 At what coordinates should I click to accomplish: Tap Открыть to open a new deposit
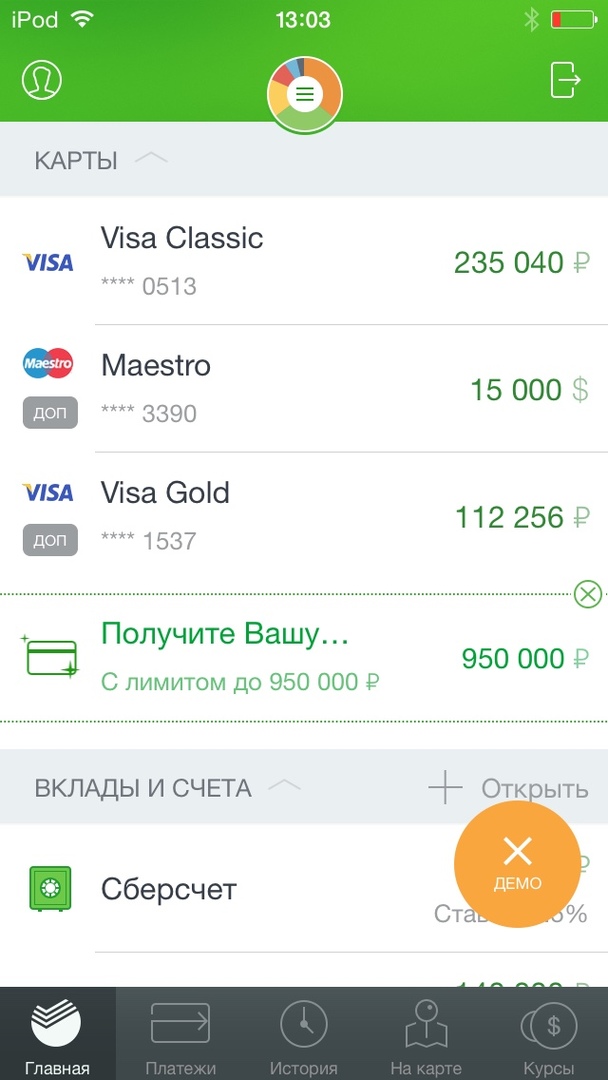[508, 788]
